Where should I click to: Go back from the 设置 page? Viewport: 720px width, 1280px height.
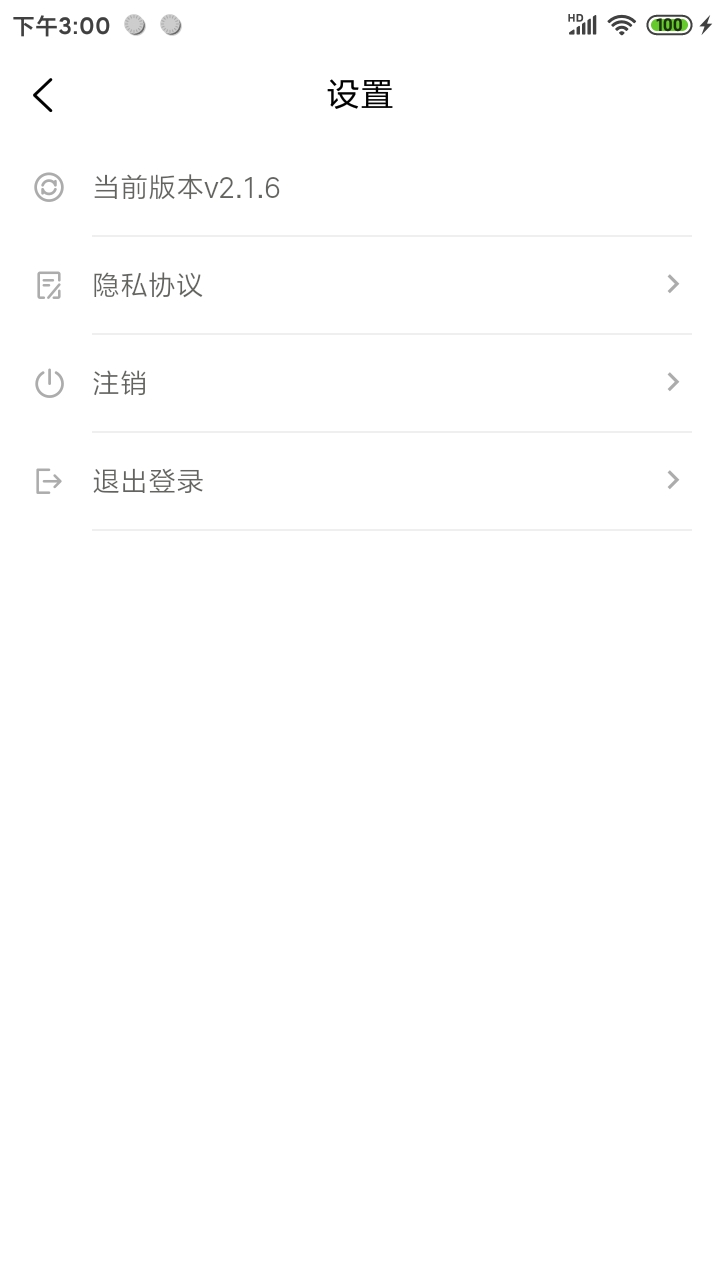pos(42,95)
